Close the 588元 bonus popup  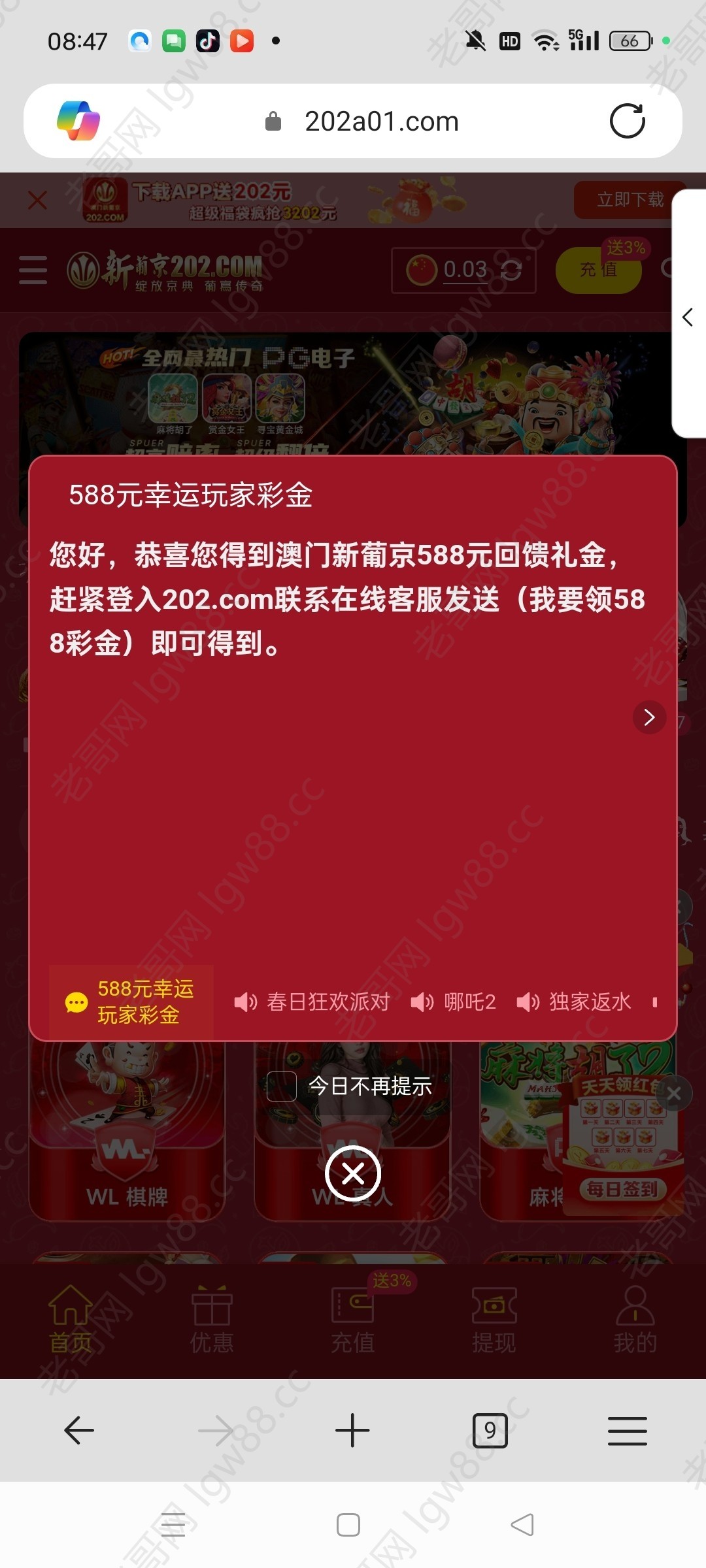pos(353,1174)
